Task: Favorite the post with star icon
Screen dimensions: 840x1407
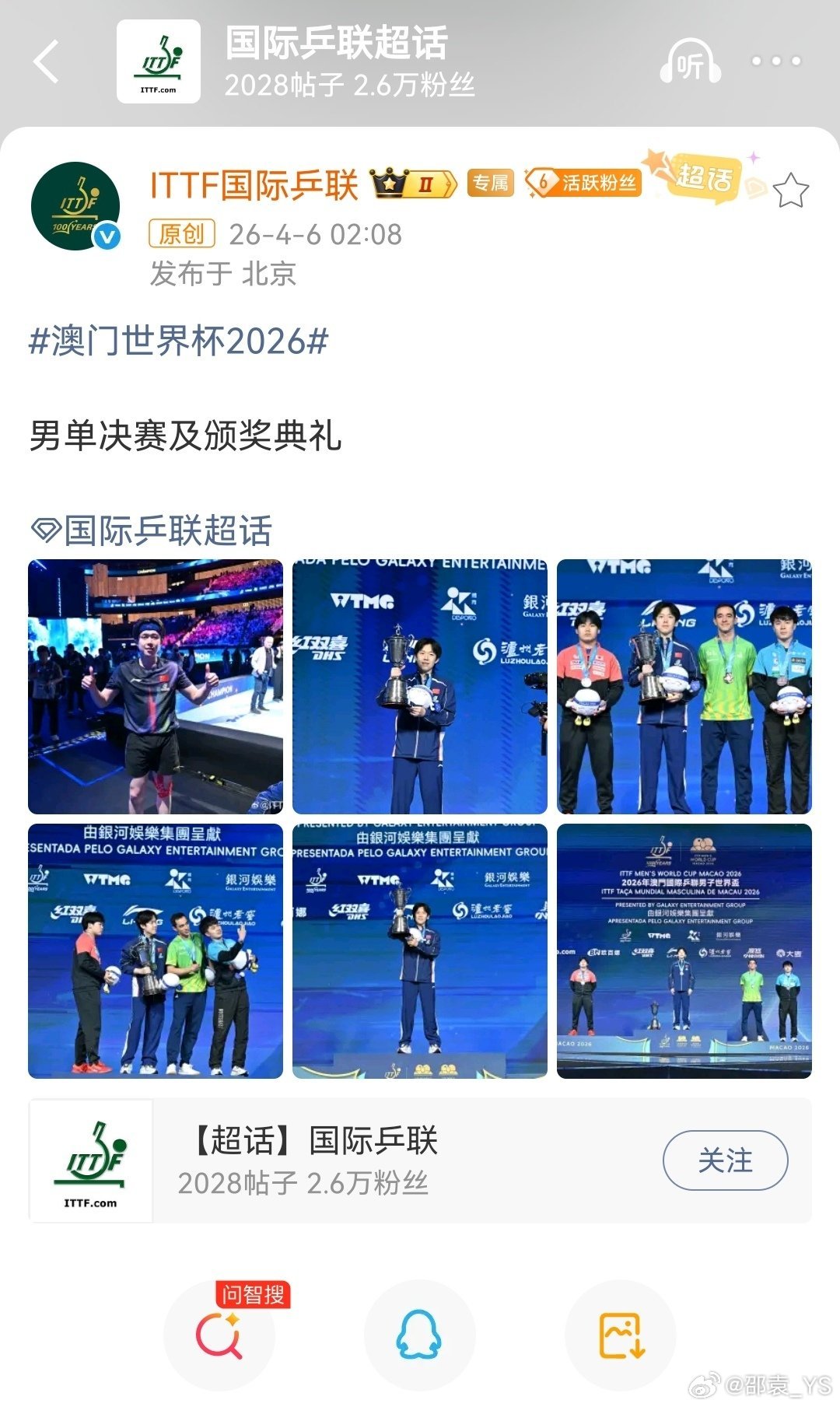Action: point(791,191)
